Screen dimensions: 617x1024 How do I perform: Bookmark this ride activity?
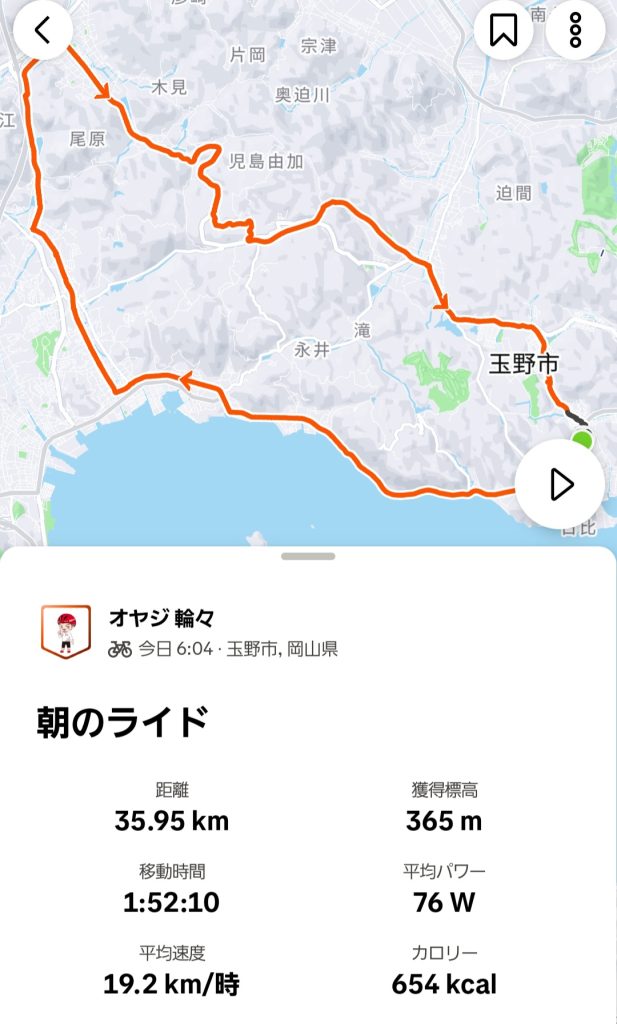503,31
